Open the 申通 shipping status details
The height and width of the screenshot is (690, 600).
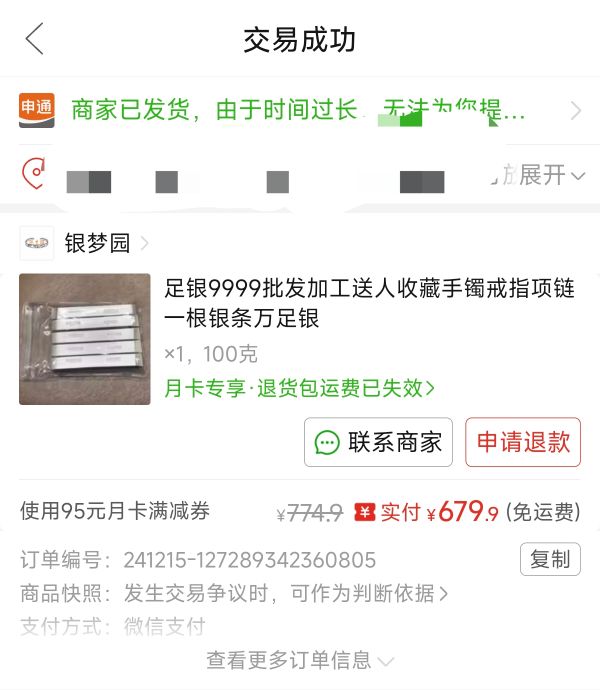(x=298, y=111)
